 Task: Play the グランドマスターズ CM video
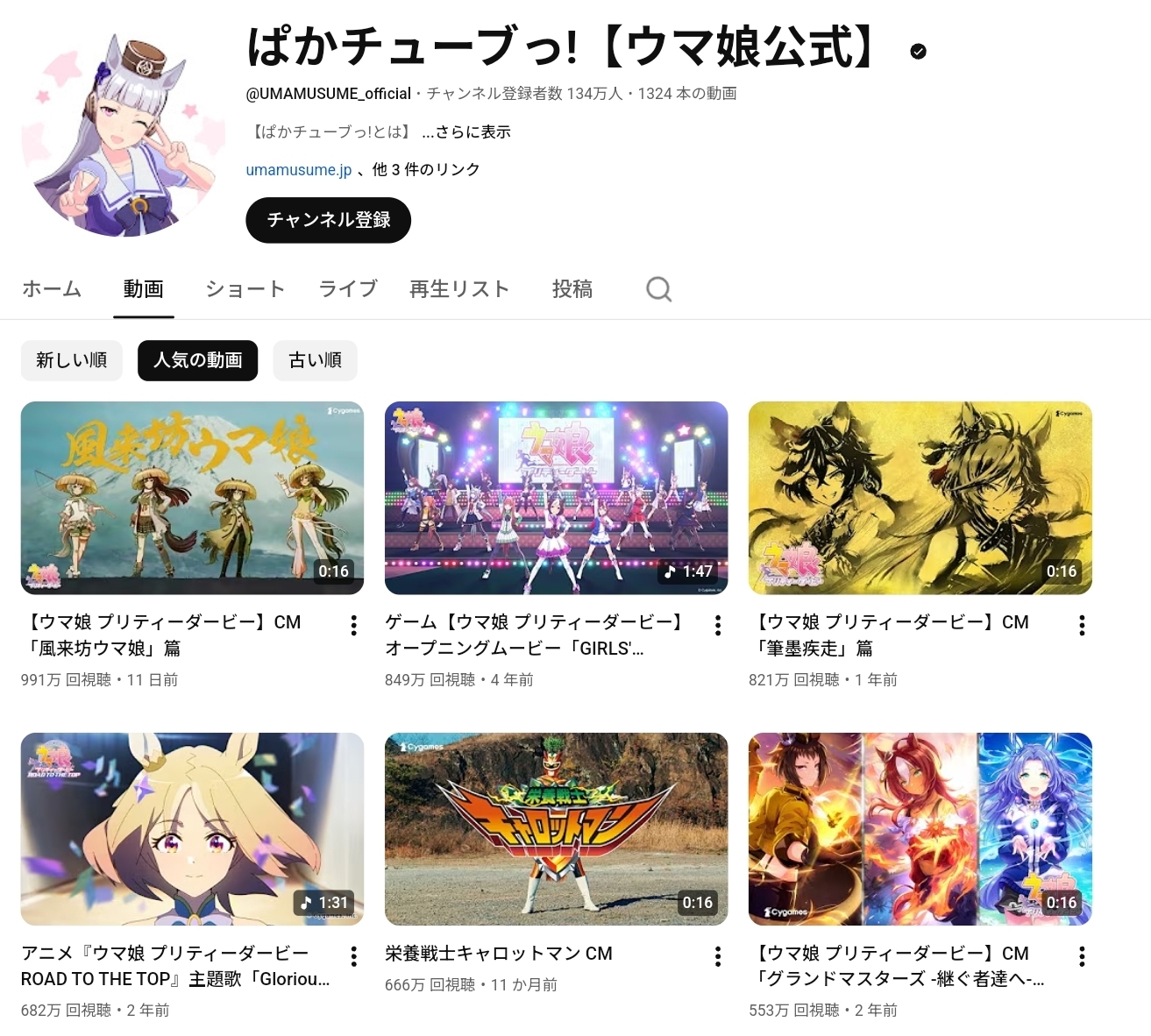click(x=920, y=828)
